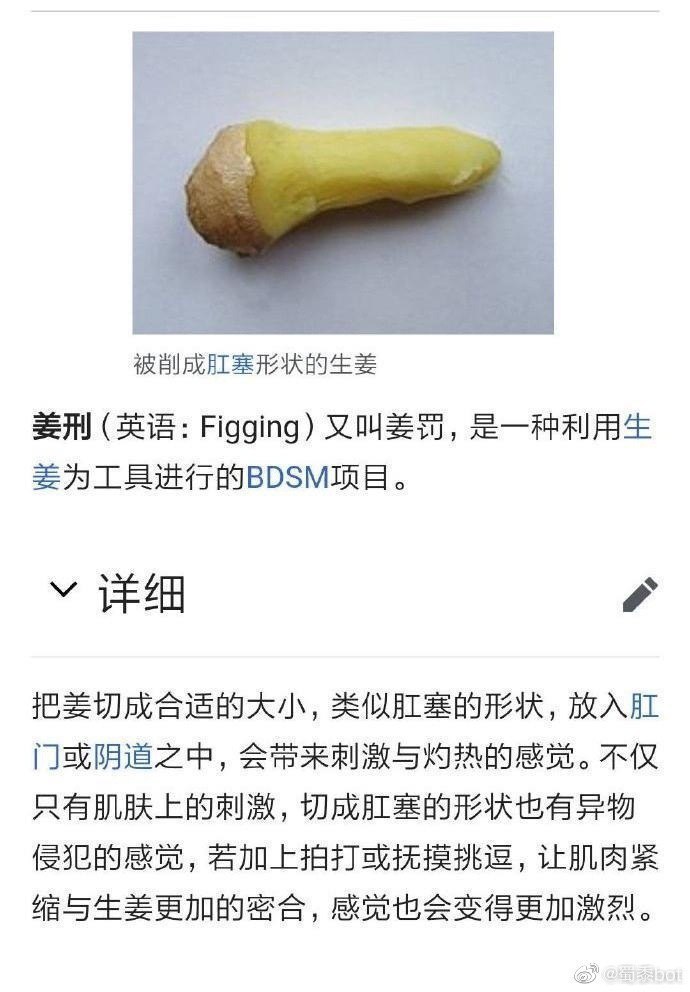Open the BDSM link
This screenshot has height=992, width=690.
(288, 477)
